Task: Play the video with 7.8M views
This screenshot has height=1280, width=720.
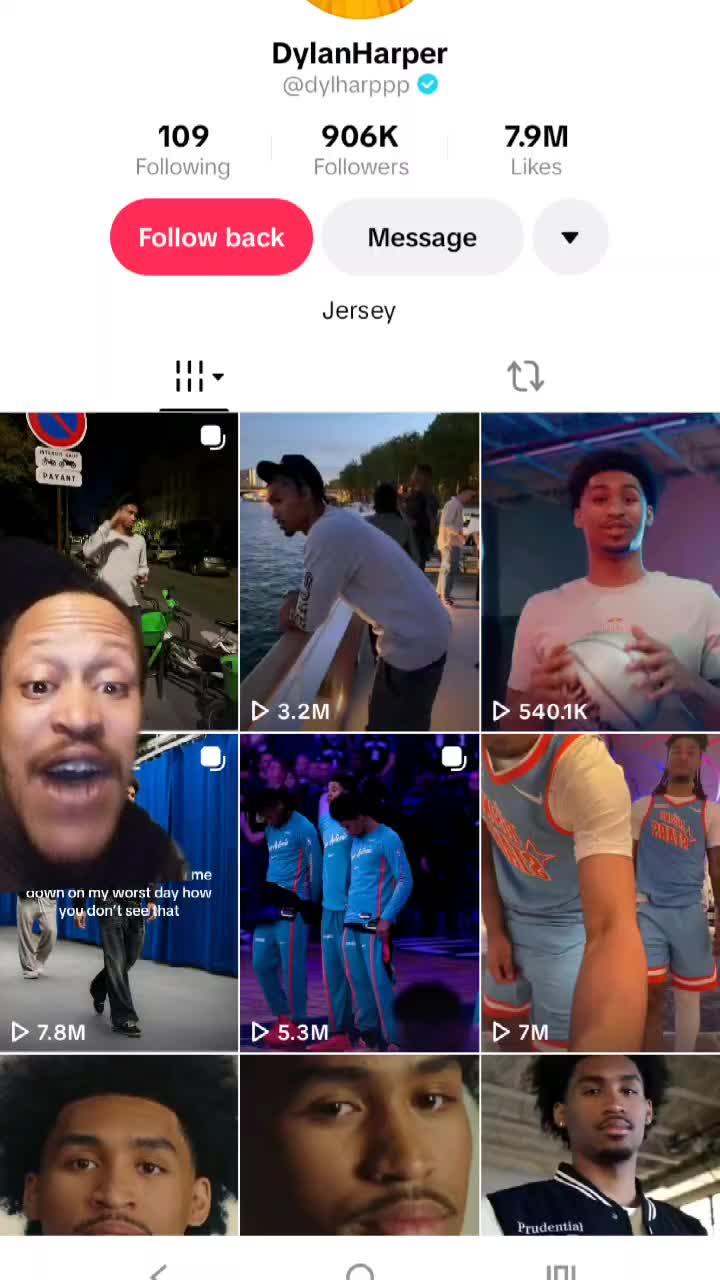Action: point(119,893)
